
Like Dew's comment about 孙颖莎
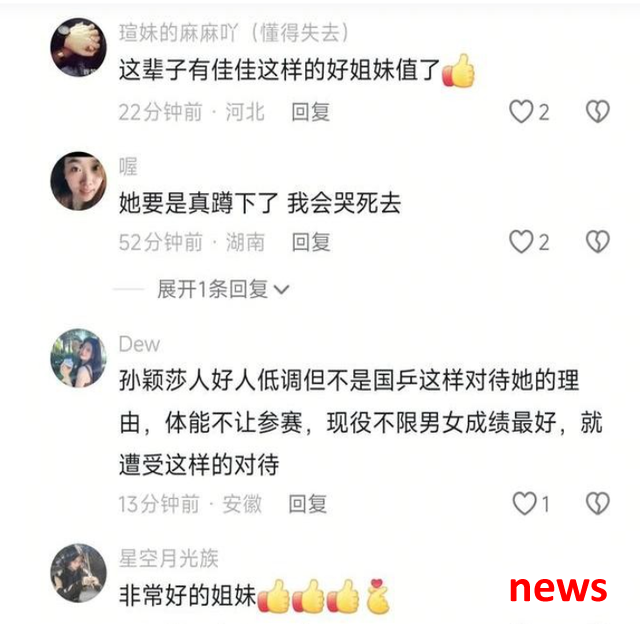(523, 503)
